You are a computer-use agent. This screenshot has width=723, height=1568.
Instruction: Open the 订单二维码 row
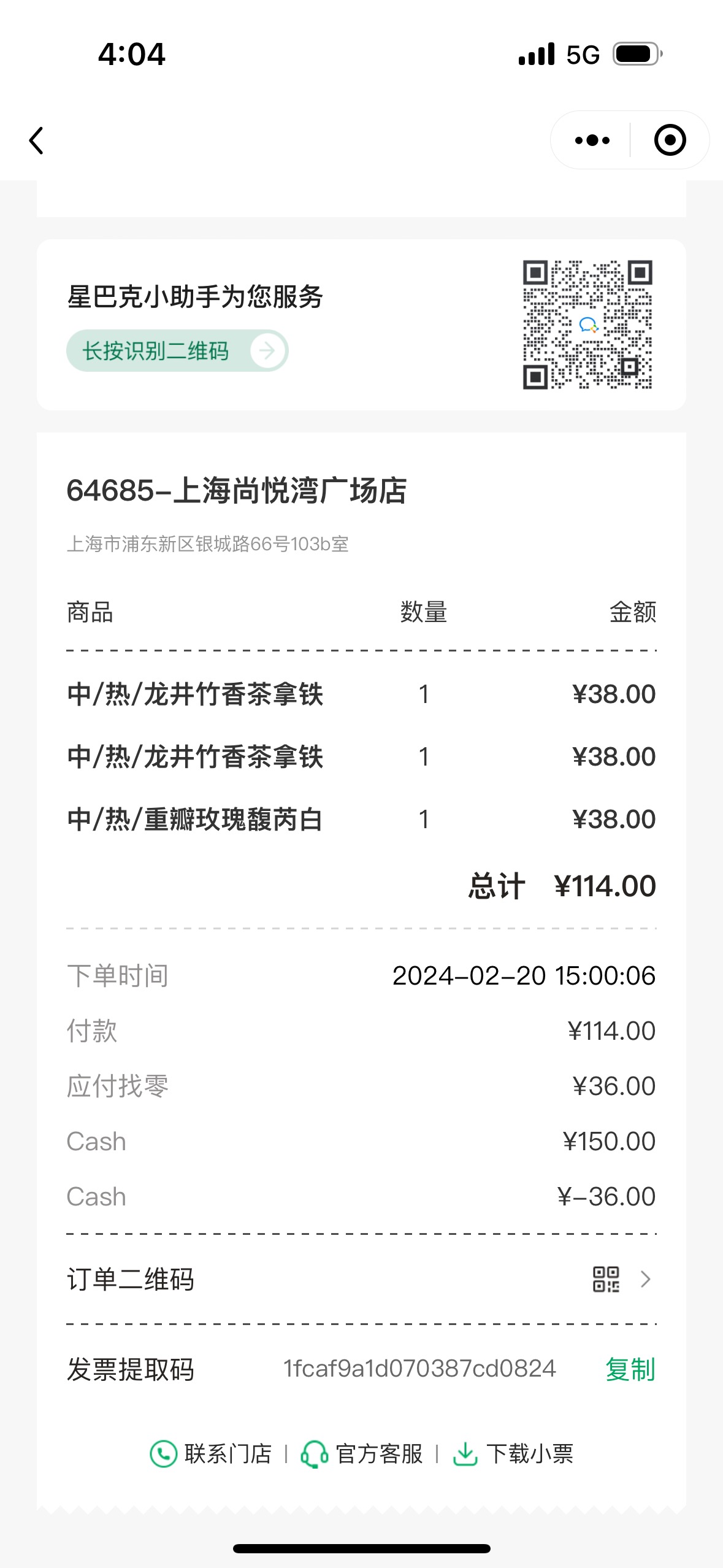point(361,1279)
